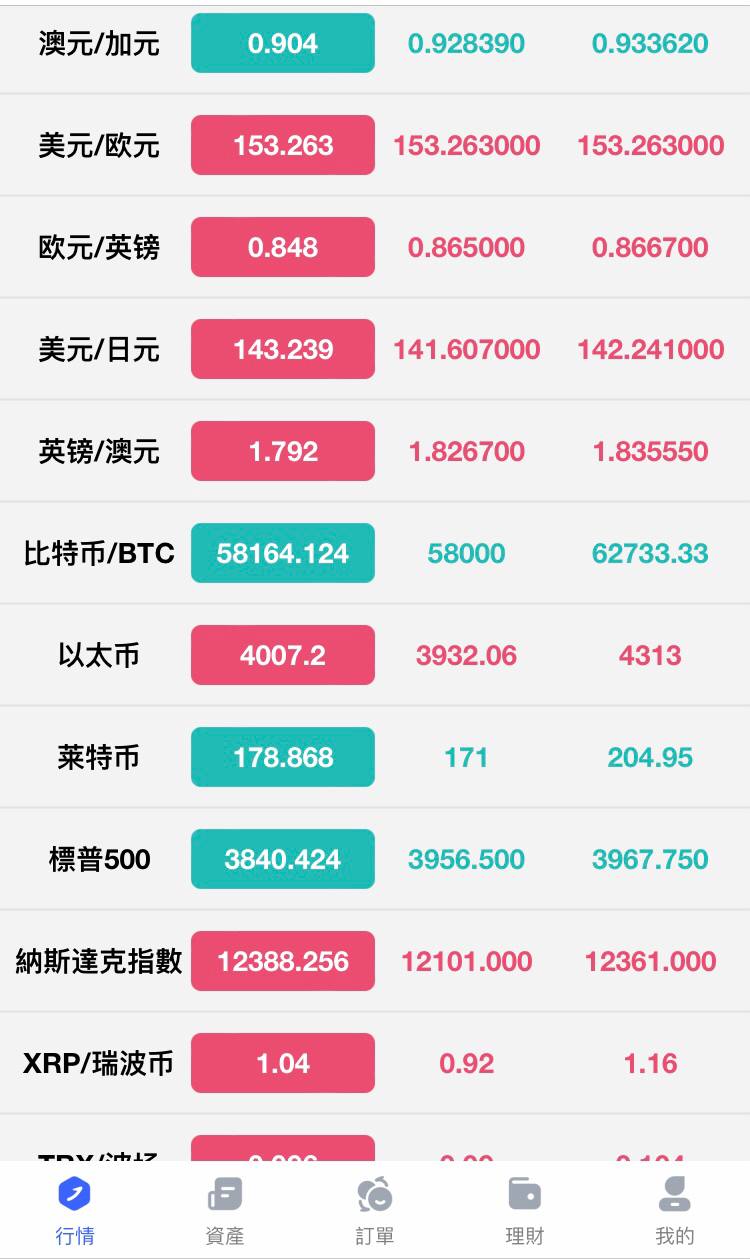Open the 美元/日元 quote
The width and height of the screenshot is (750, 1259).
[375, 349]
